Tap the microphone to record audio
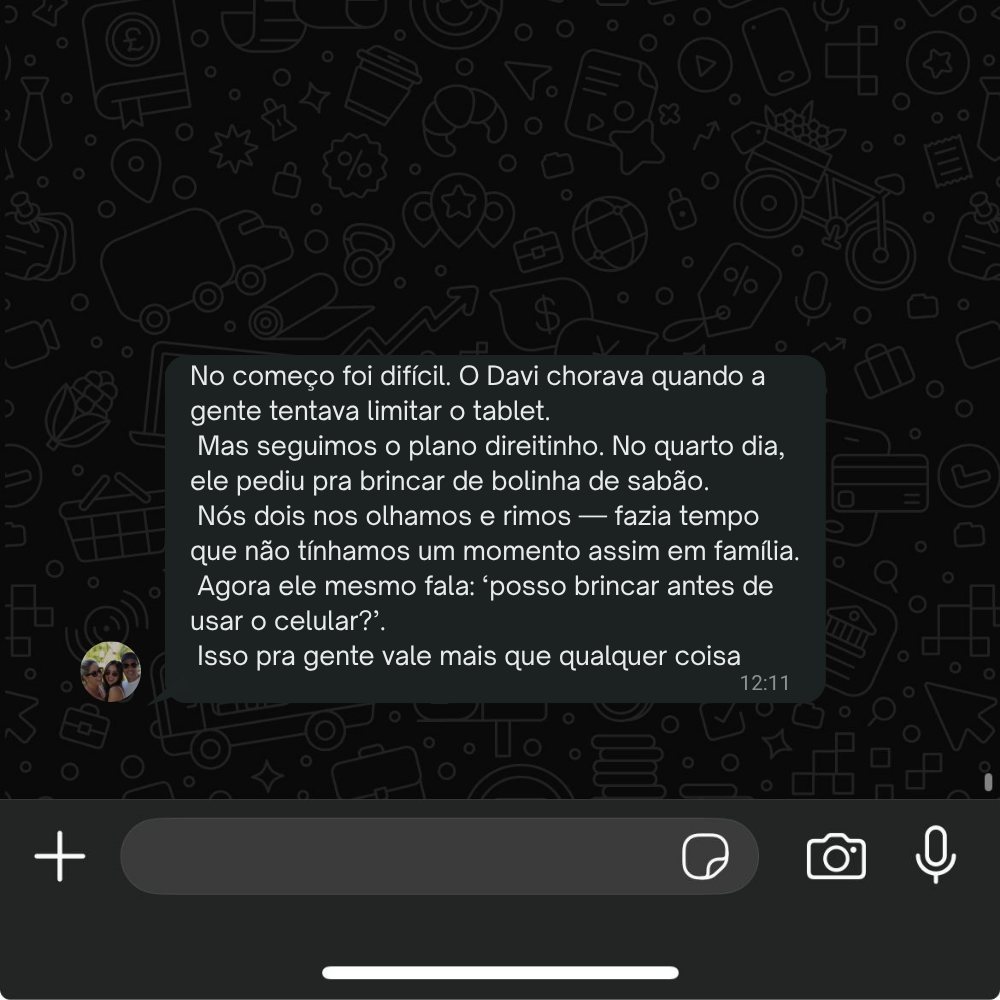This screenshot has width=1000, height=1000. coord(936,856)
